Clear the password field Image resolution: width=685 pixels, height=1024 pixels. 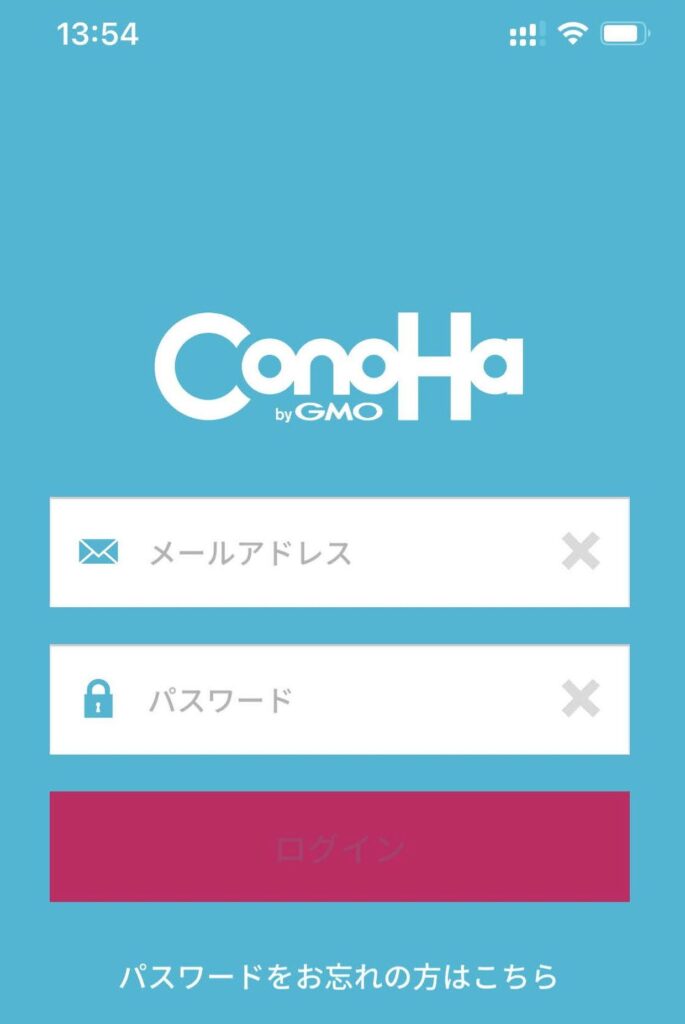point(580,700)
